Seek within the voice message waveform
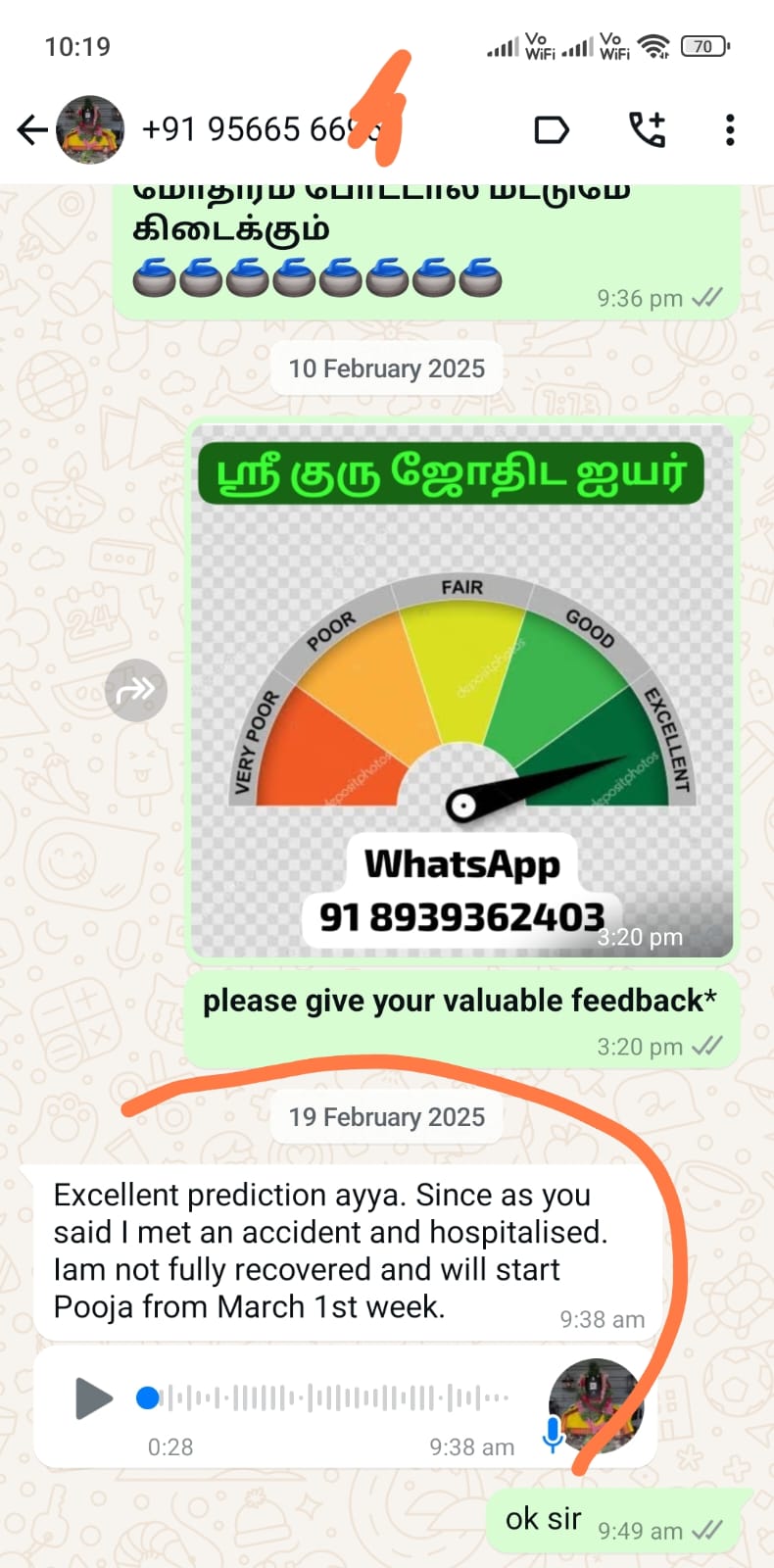This screenshot has height=1568, width=774. 333,1398
